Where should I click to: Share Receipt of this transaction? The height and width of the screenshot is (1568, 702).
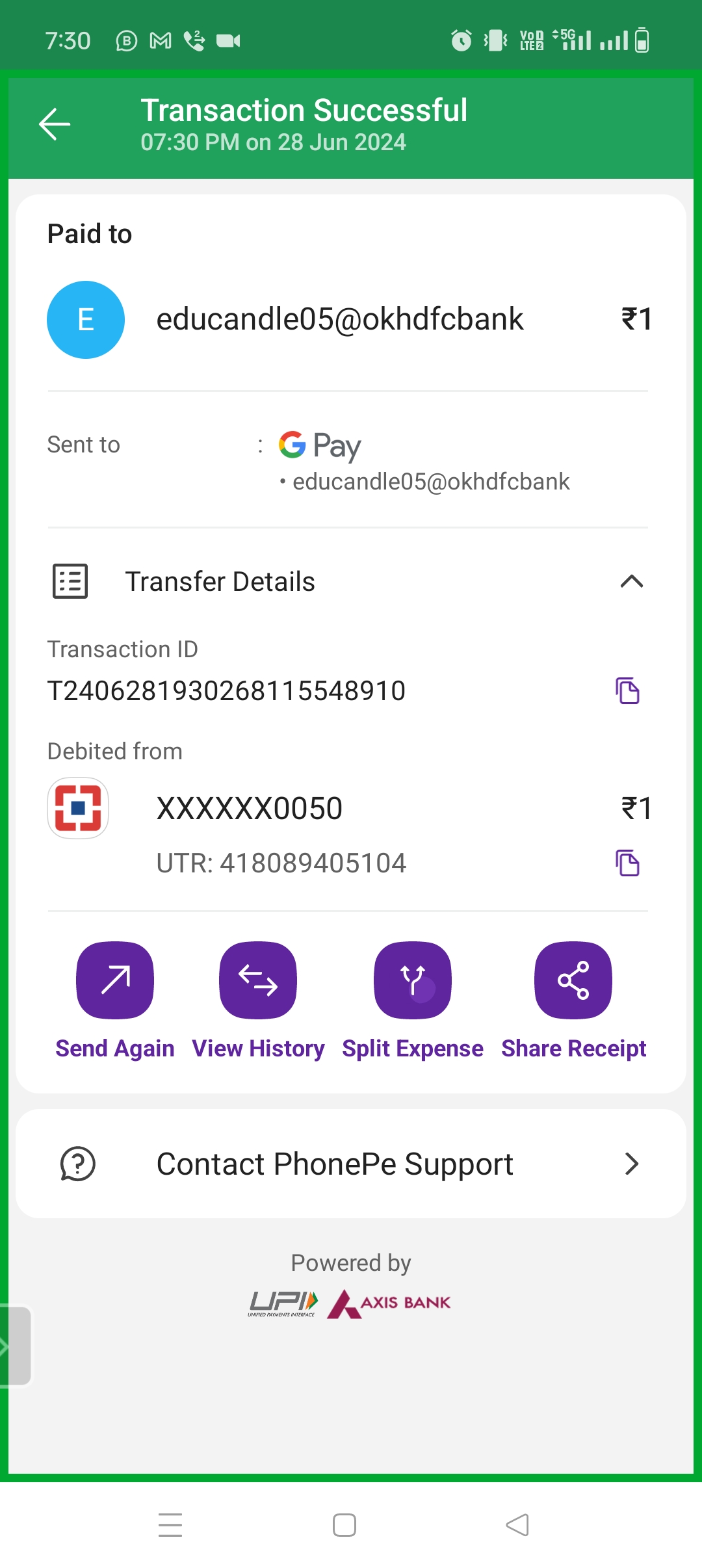[x=573, y=980]
